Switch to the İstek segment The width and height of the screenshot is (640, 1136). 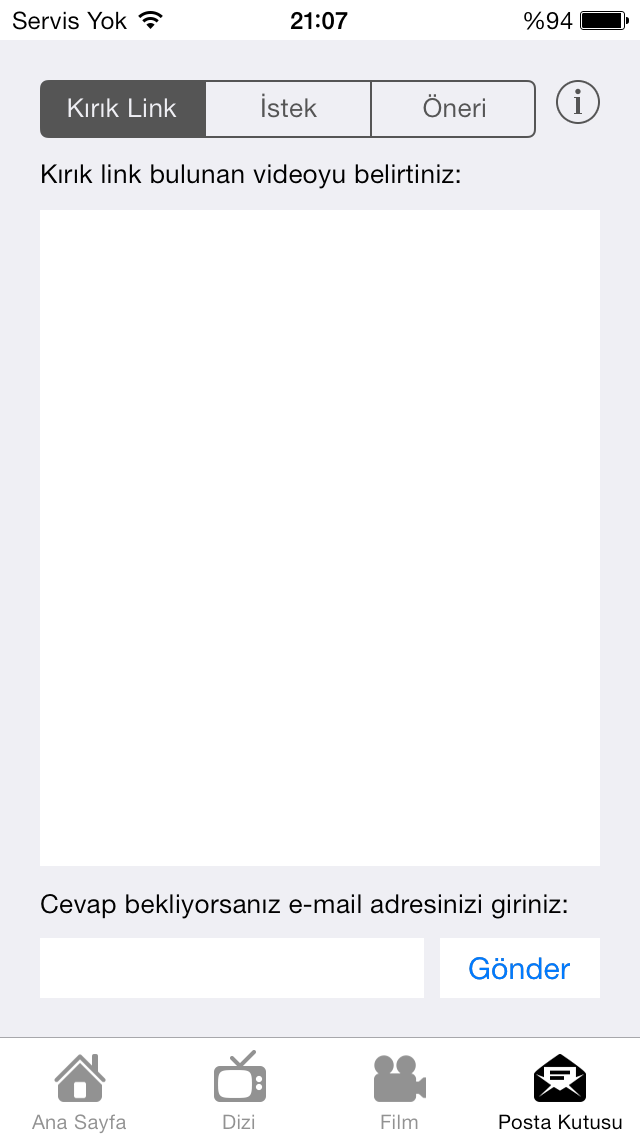pyautogui.click(x=288, y=109)
